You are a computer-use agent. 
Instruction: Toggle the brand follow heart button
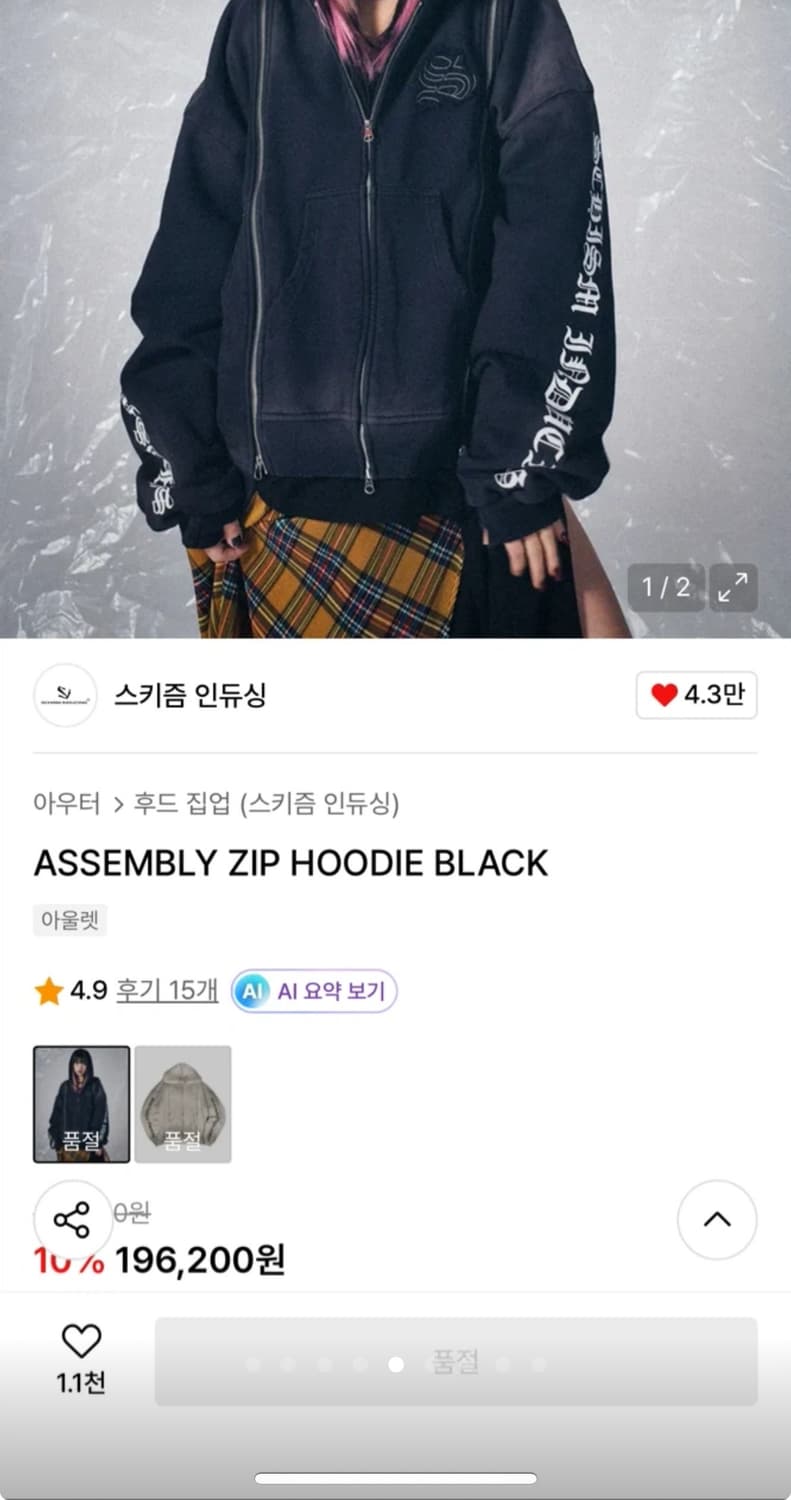point(697,695)
